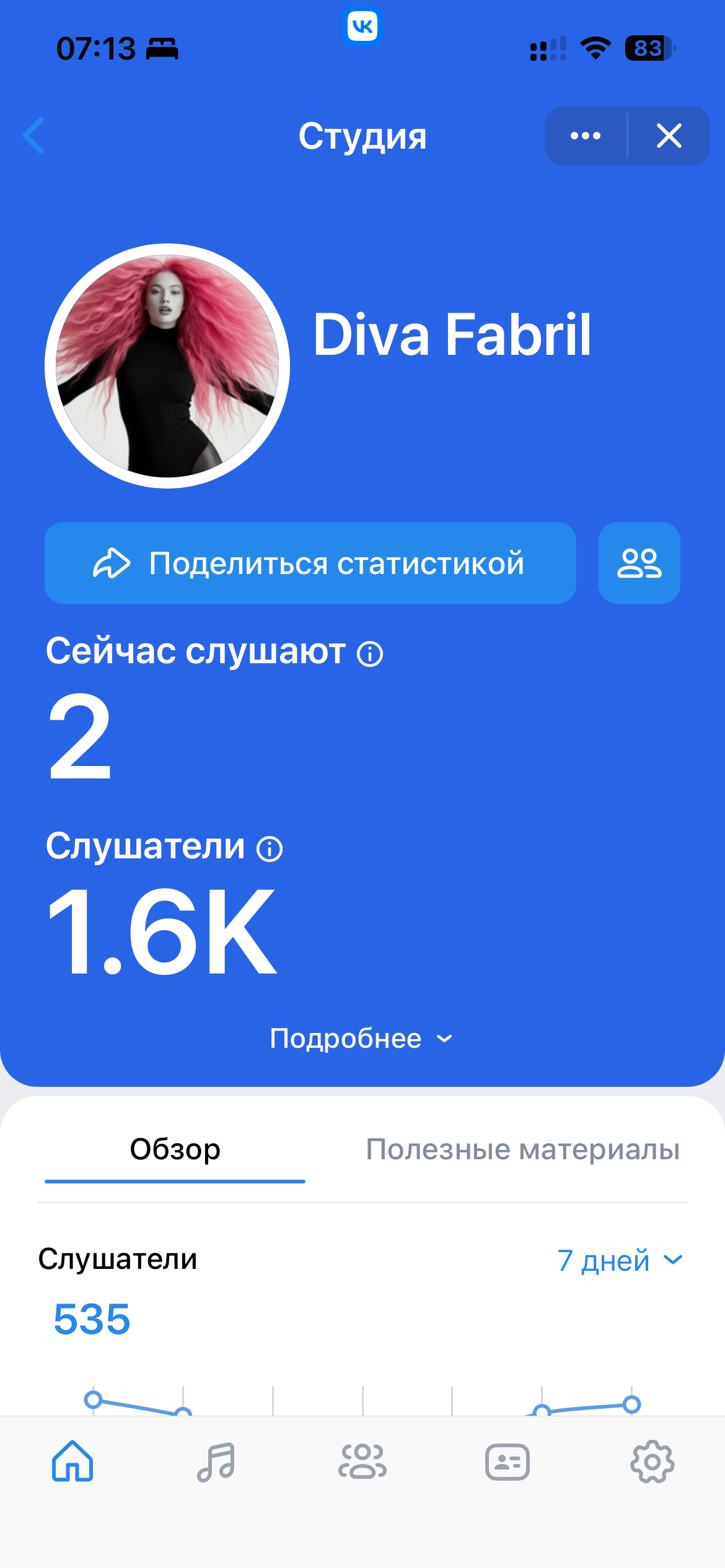Viewport: 725px width, 1568px height.
Task: Show info for Слушатели total
Action: [270, 848]
